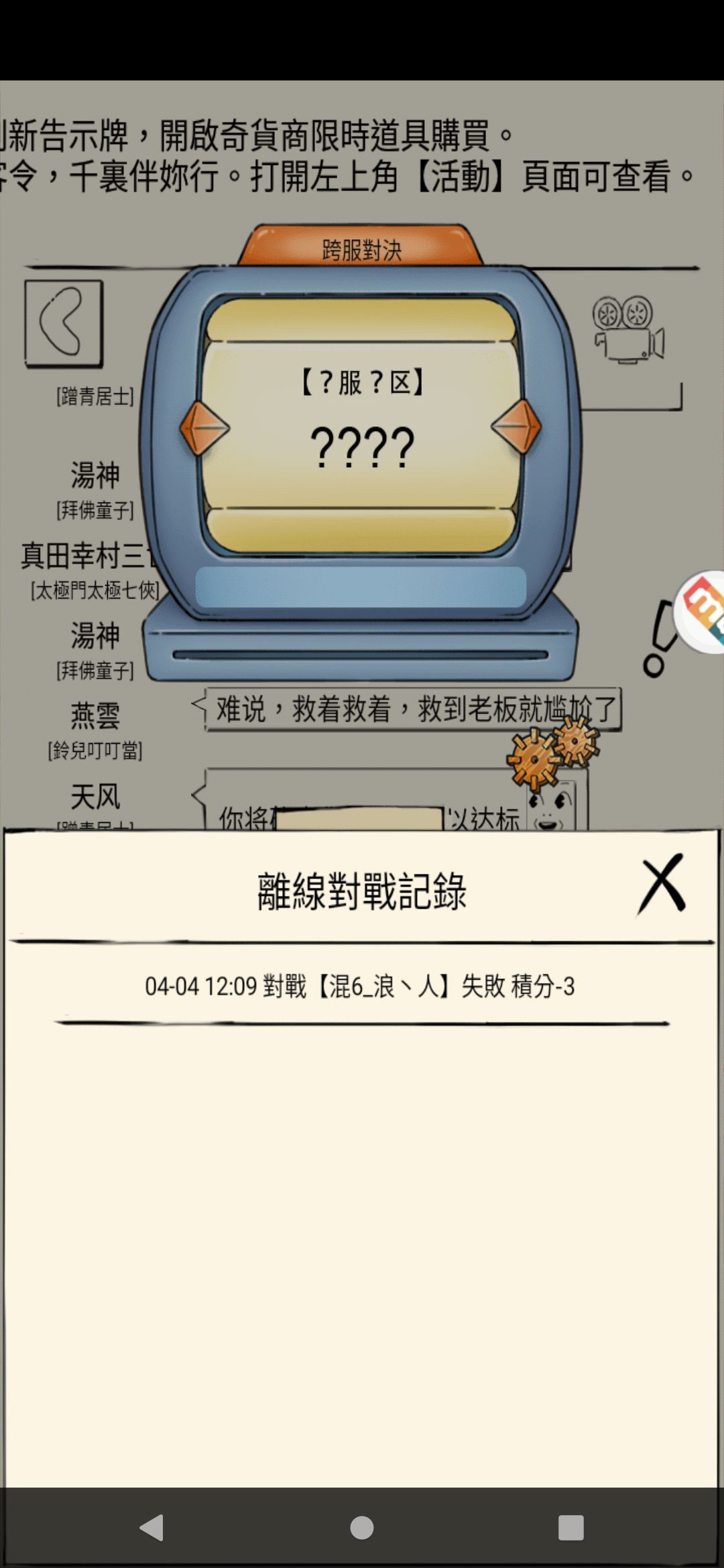Tap the right orange arrow on the server selector

(516, 427)
